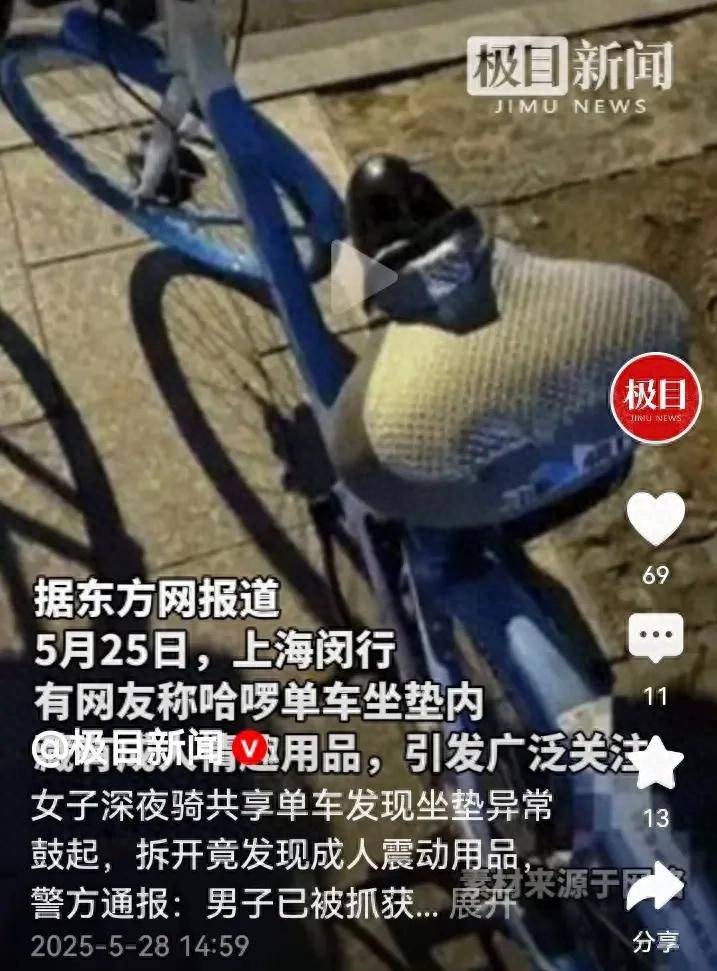Open the comments

pyautogui.click(x=655, y=639)
